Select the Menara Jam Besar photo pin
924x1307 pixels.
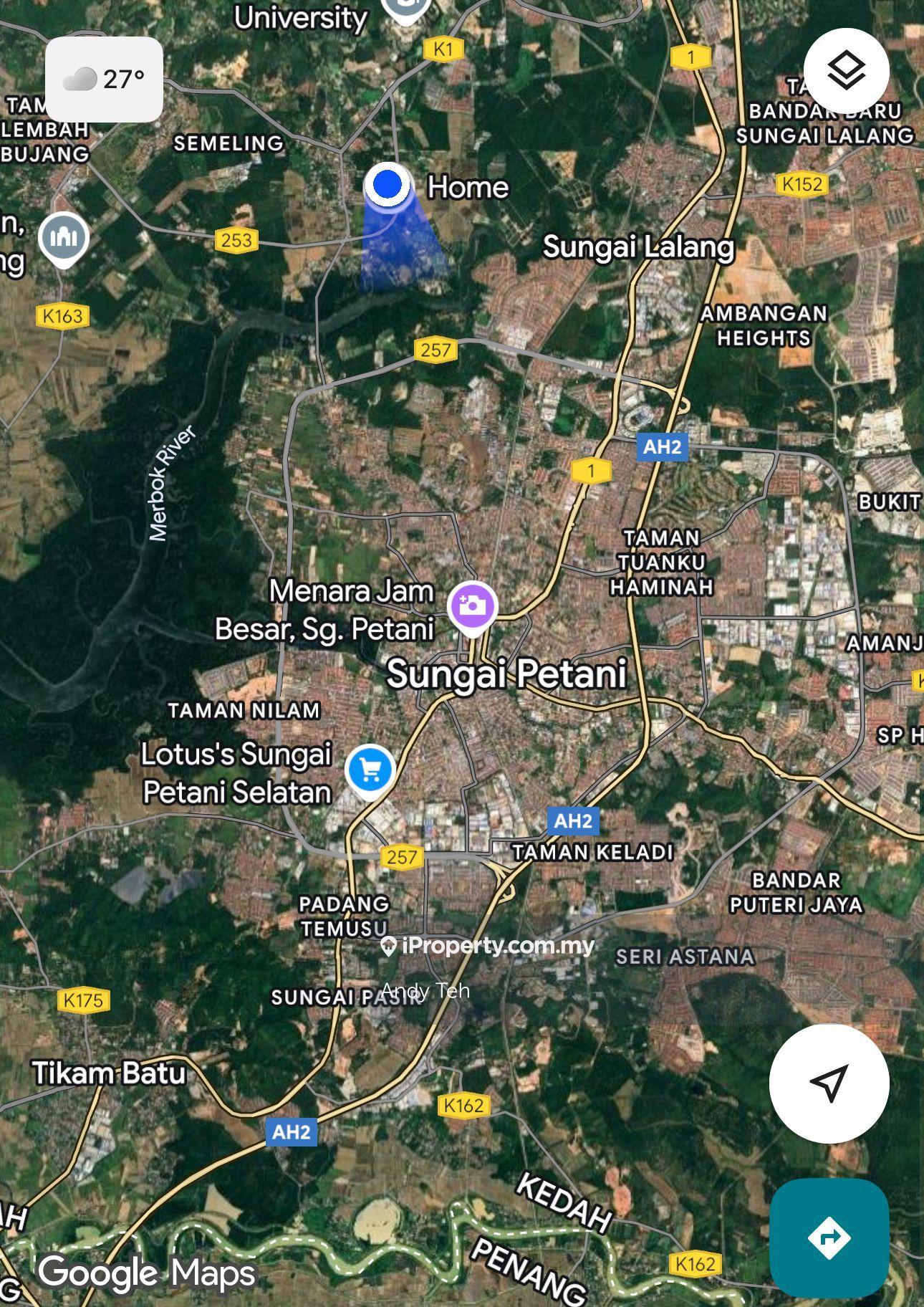tap(472, 606)
